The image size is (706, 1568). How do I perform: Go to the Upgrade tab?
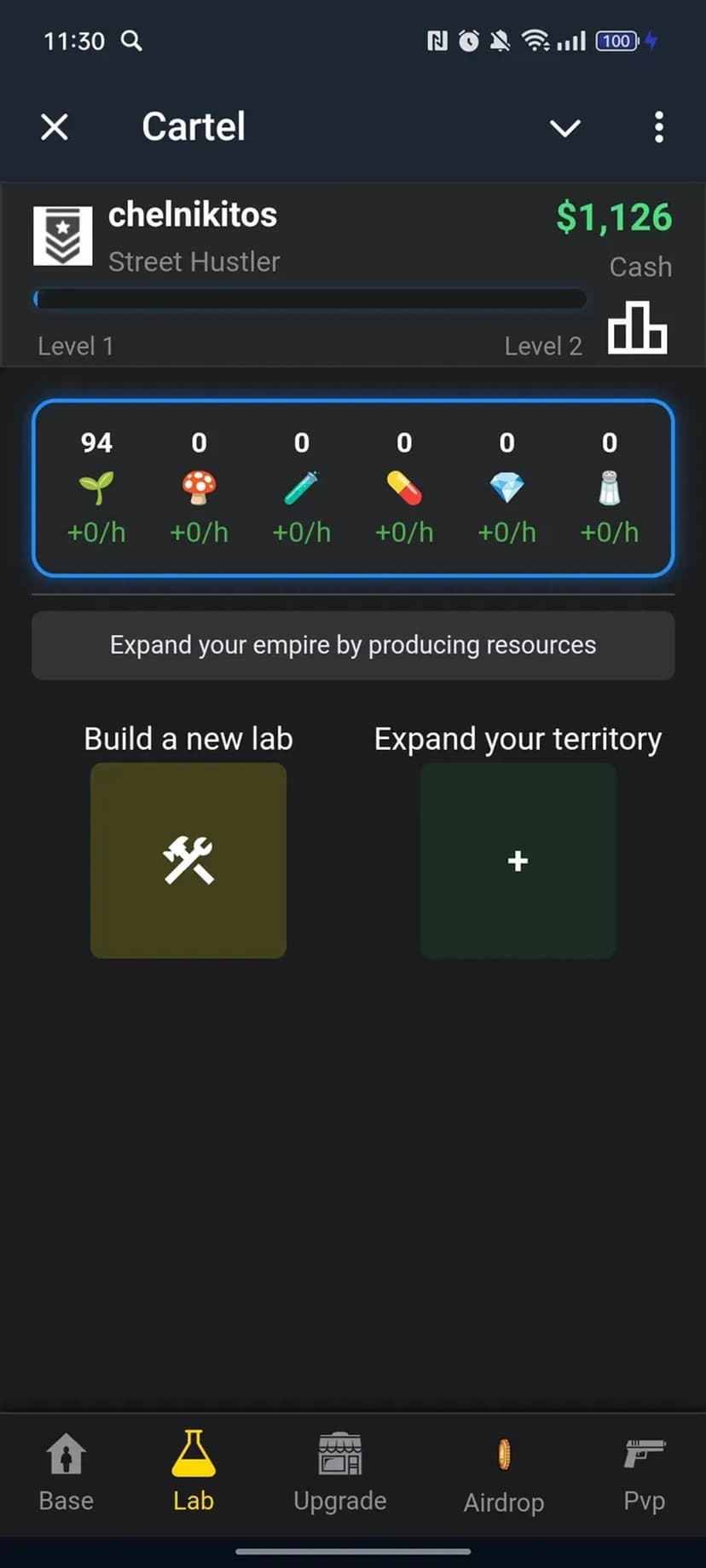pos(340,1471)
